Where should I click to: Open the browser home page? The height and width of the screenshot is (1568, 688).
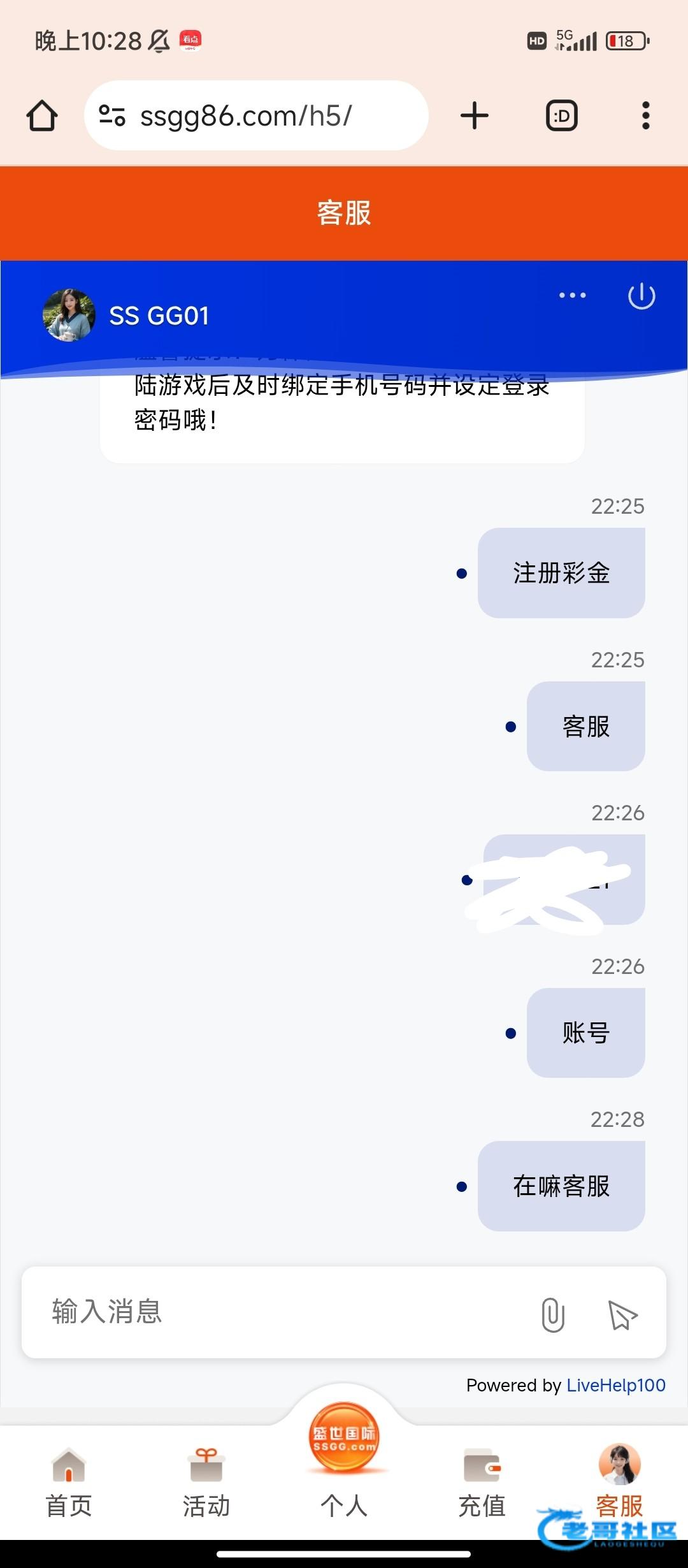42,116
